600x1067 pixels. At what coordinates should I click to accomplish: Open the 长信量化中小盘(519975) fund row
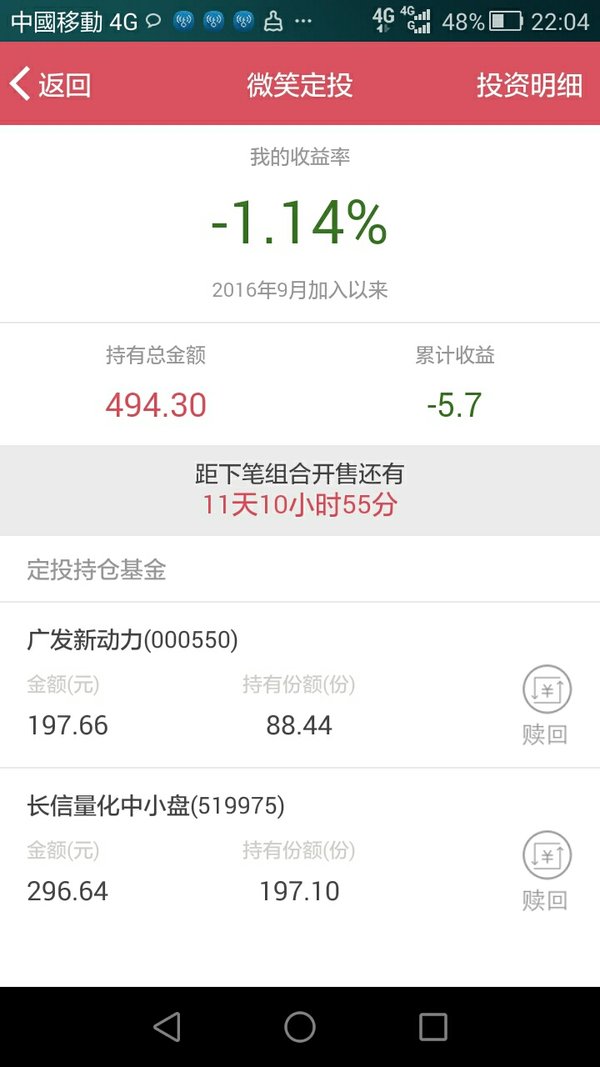click(x=300, y=851)
